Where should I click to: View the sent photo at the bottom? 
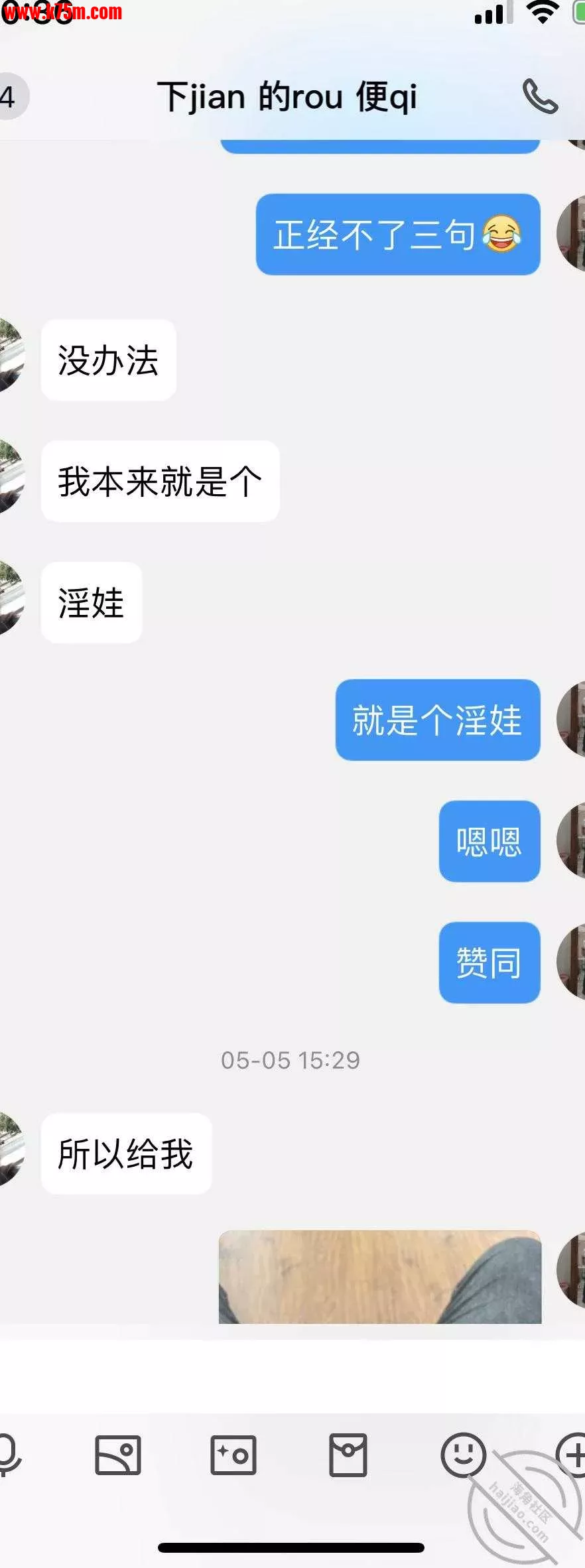coord(380,1277)
